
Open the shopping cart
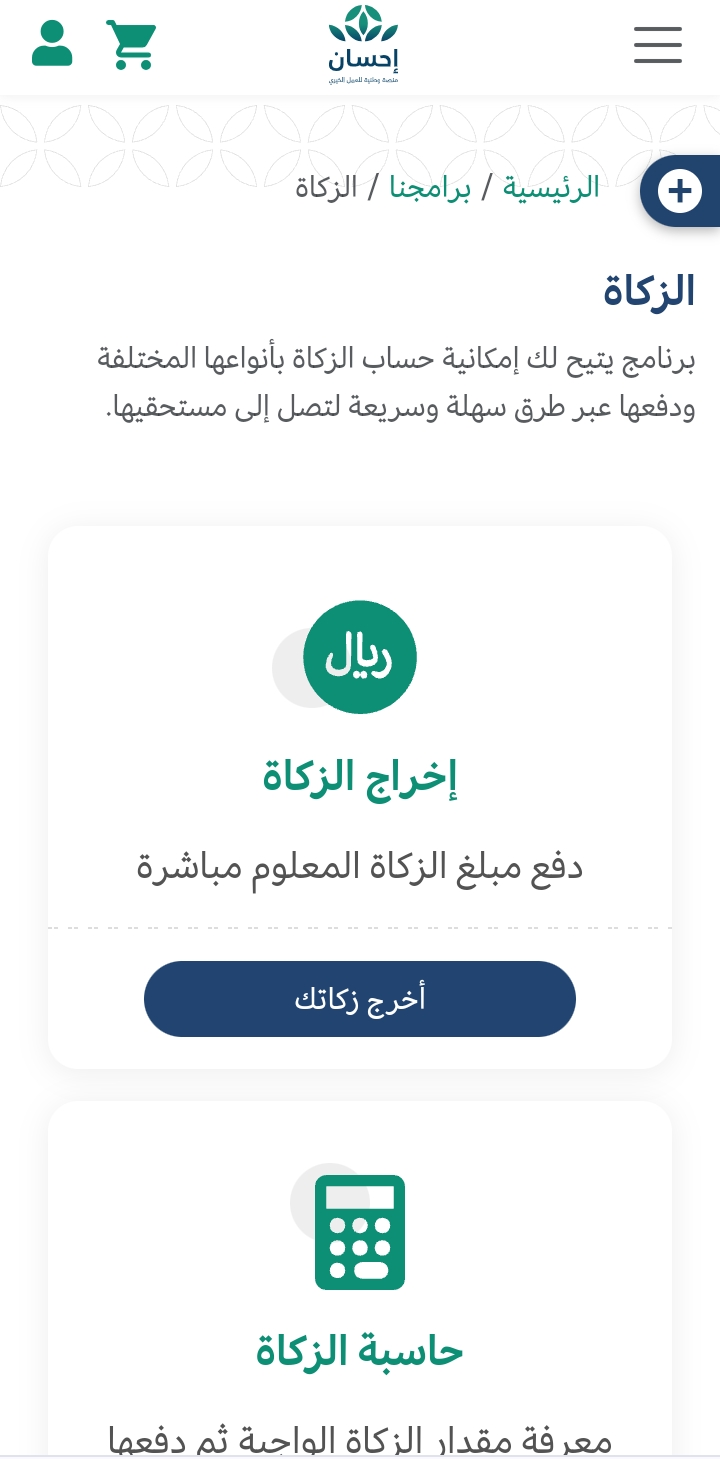tap(132, 44)
